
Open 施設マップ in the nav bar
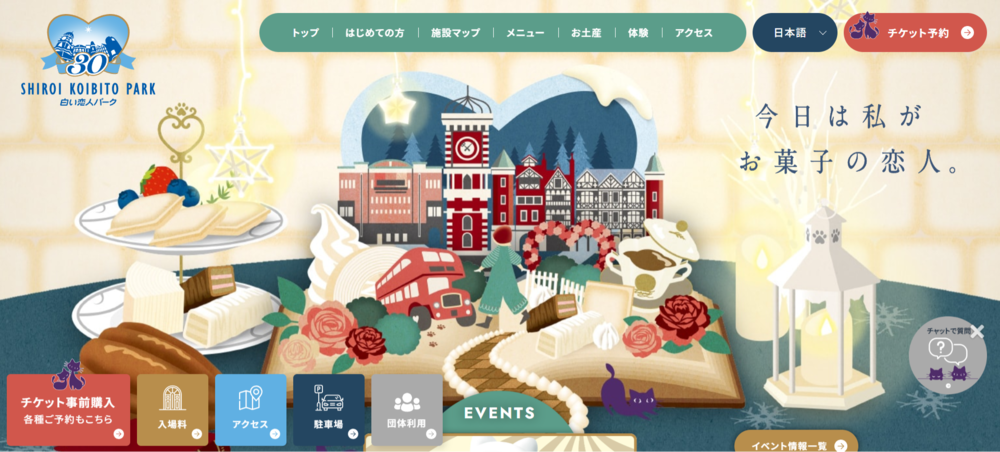click(455, 33)
